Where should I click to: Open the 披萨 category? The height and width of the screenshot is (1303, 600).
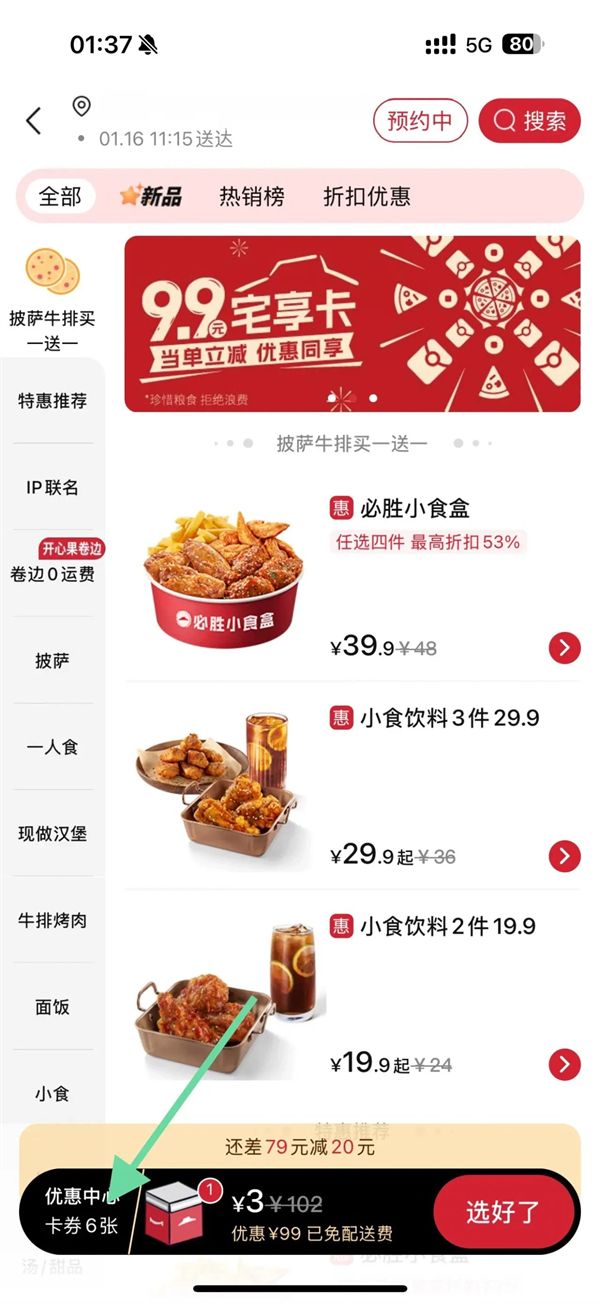tap(53, 661)
